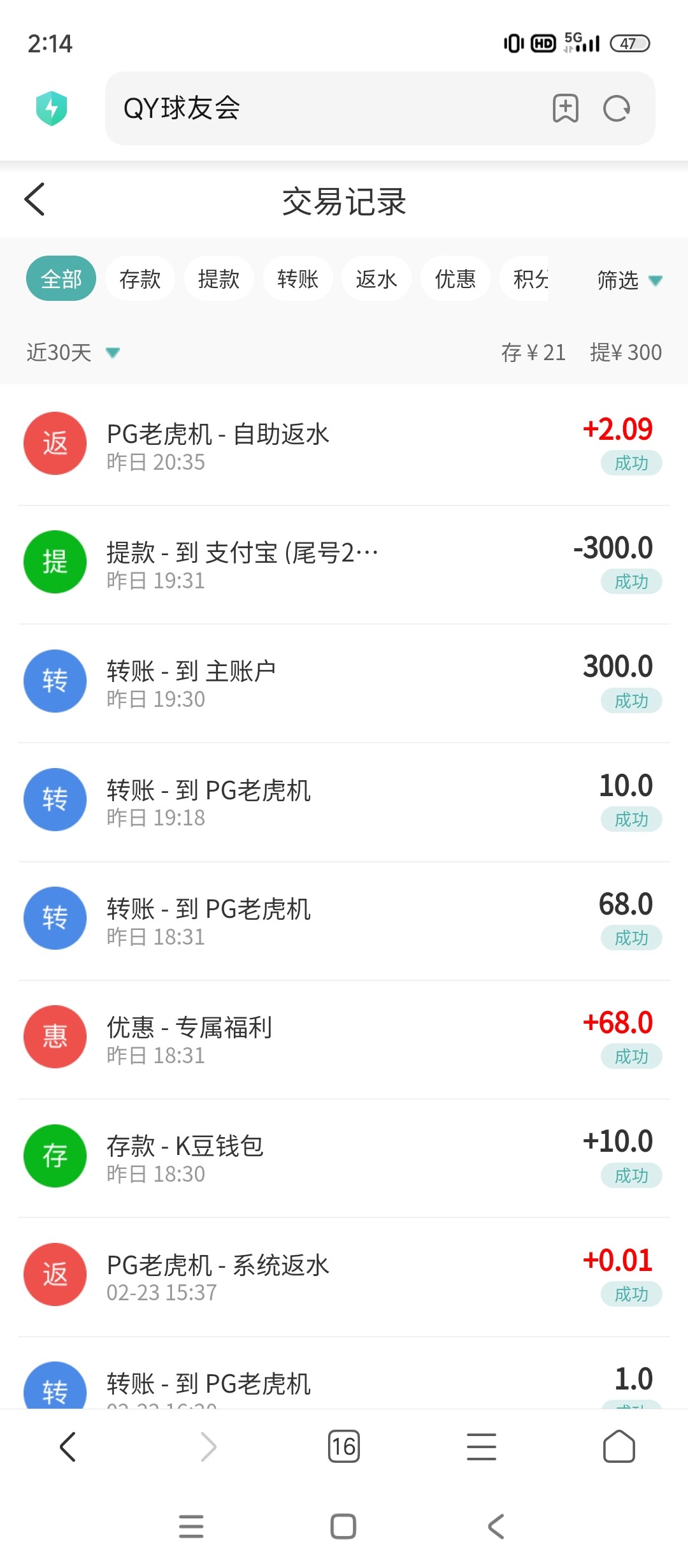Expand the 近30天 date range picker

[x=73, y=352]
